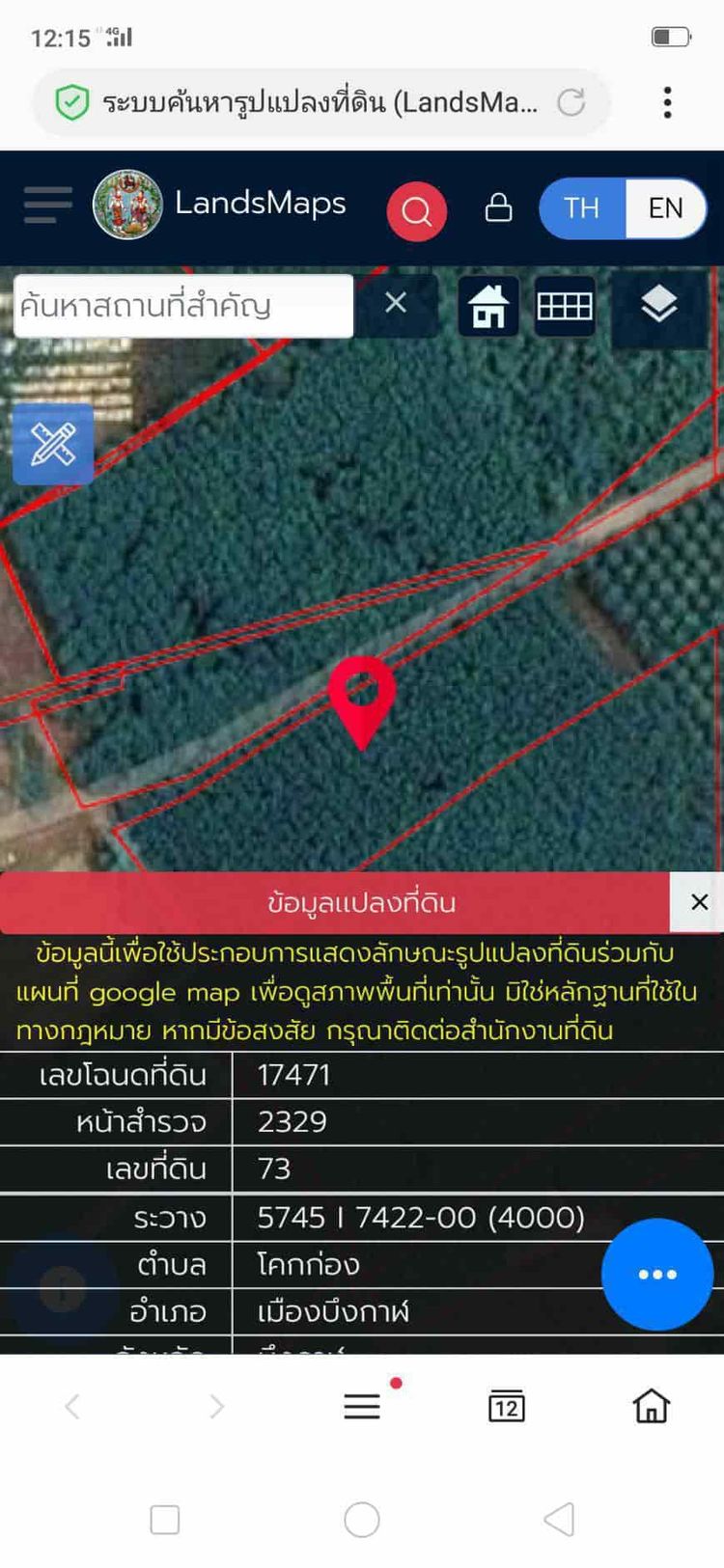The width and height of the screenshot is (724, 1568).
Task: Tap the red search button
Action: [x=416, y=209]
